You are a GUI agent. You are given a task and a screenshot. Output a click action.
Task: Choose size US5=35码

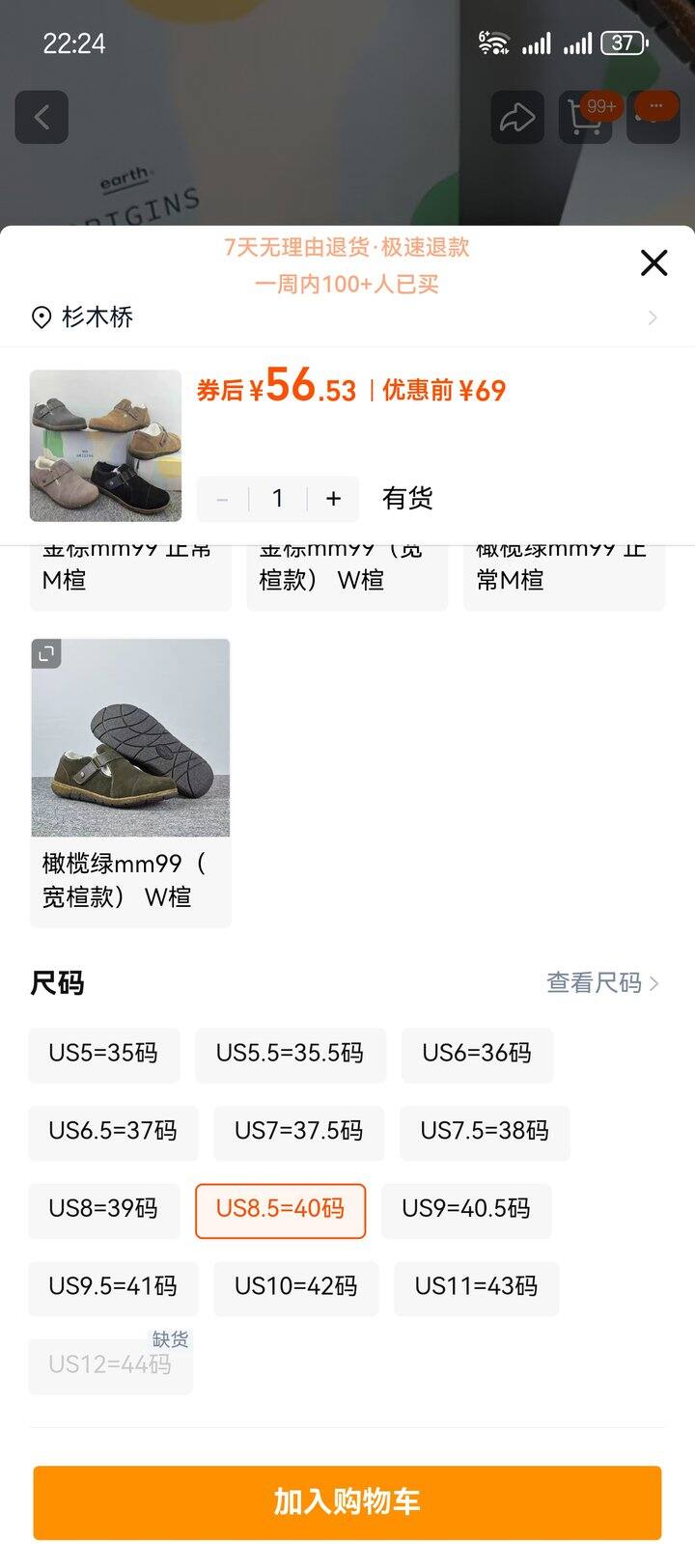click(x=103, y=1053)
